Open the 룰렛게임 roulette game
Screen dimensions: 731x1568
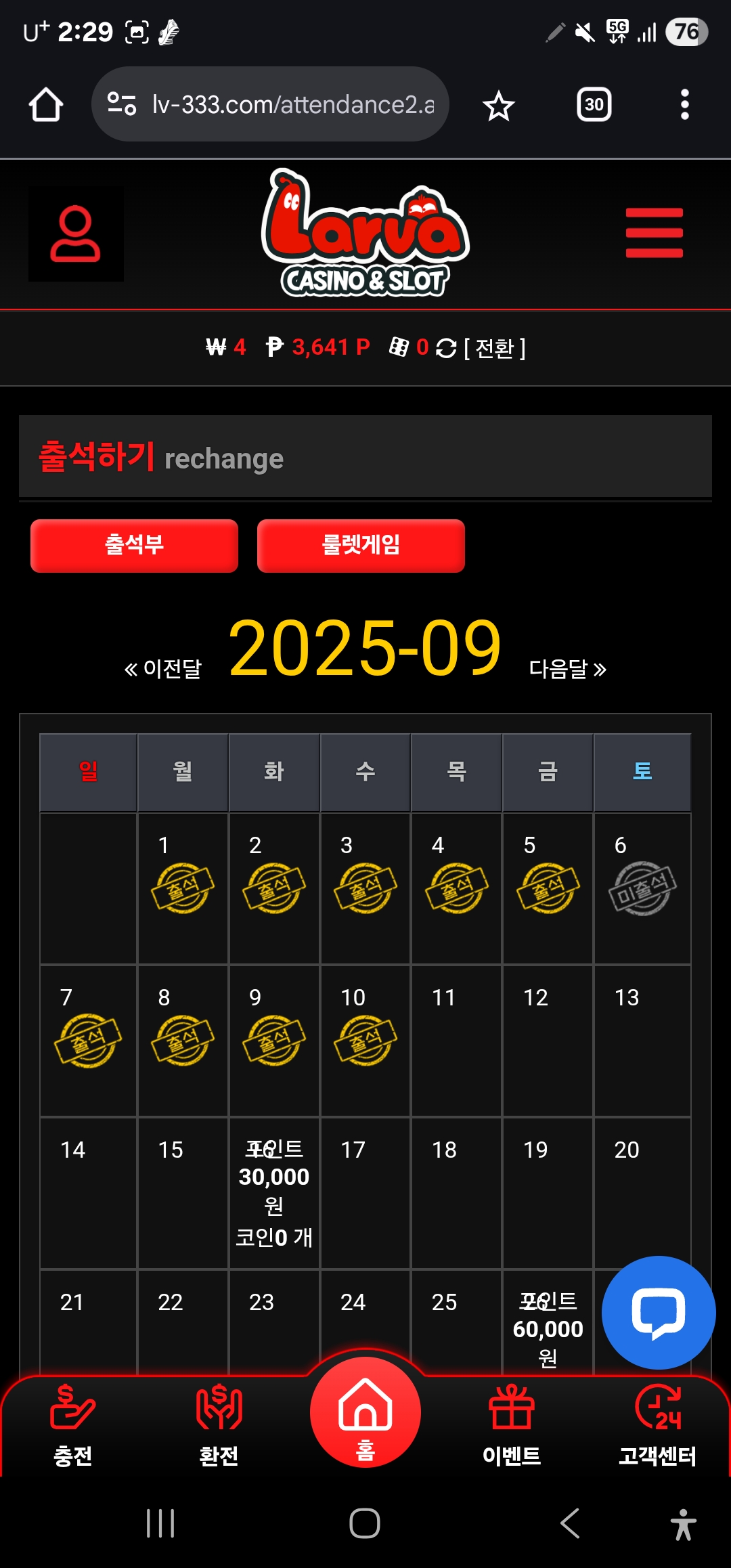[361, 546]
